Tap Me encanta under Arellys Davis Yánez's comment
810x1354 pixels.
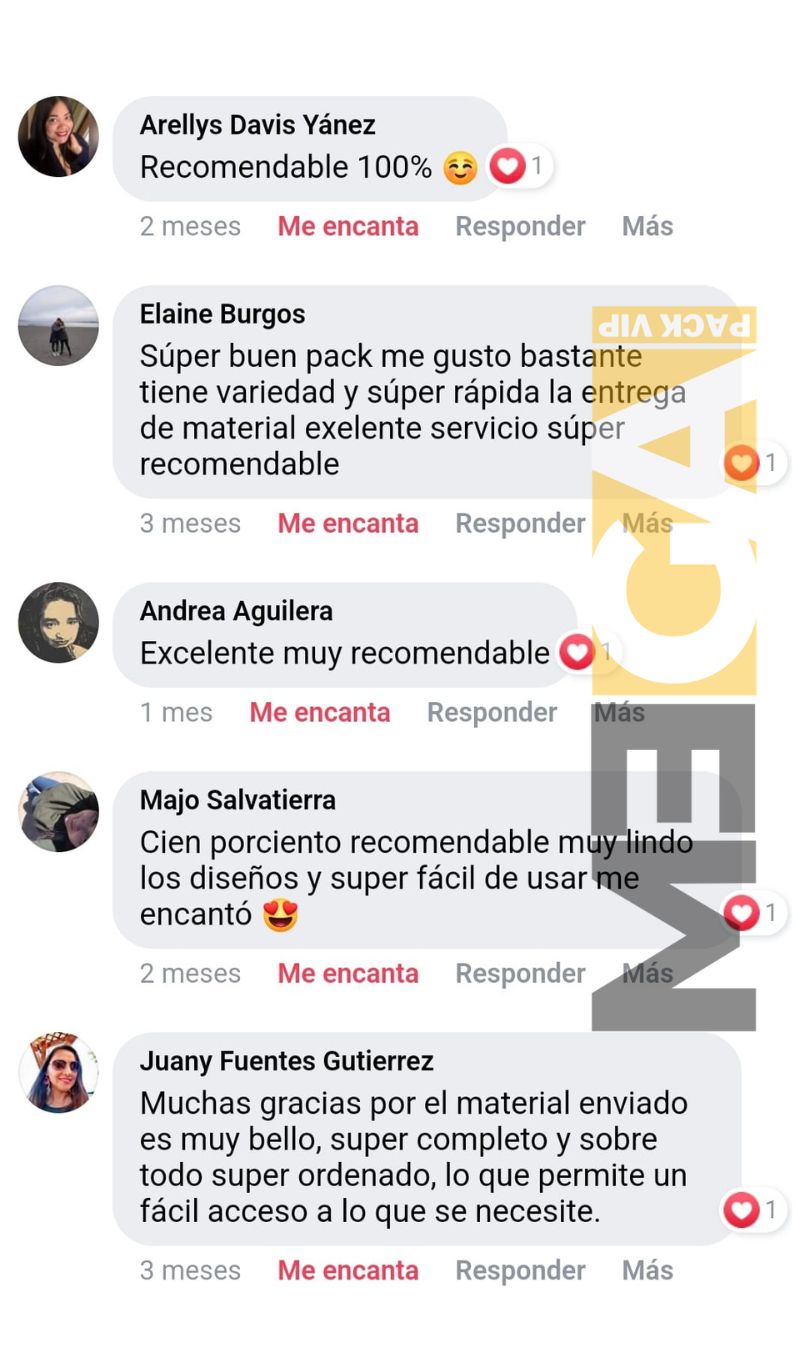(348, 226)
